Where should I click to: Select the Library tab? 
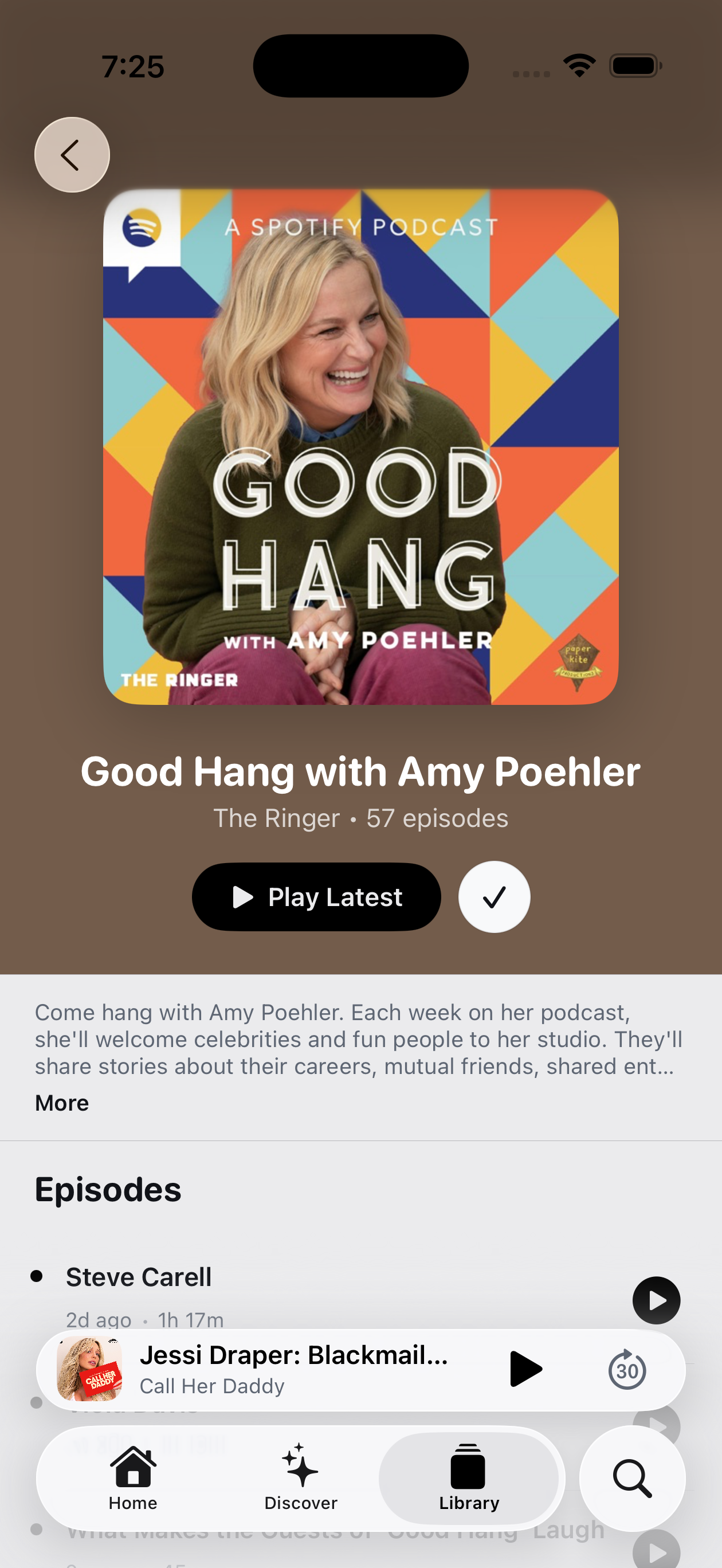point(468,1478)
